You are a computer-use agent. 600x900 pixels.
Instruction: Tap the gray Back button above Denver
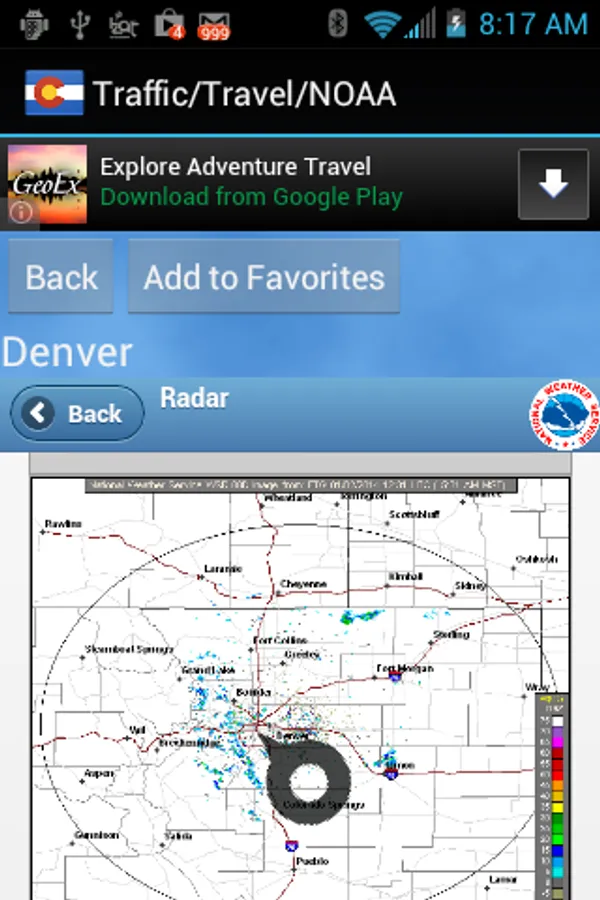click(x=61, y=277)
